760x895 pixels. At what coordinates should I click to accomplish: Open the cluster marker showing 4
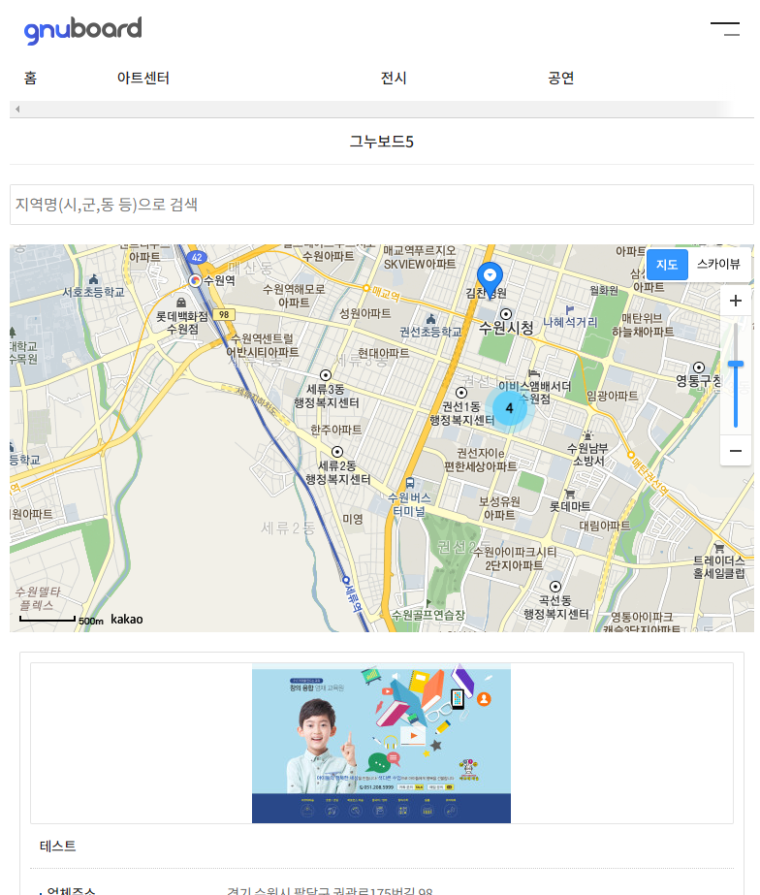509,408
